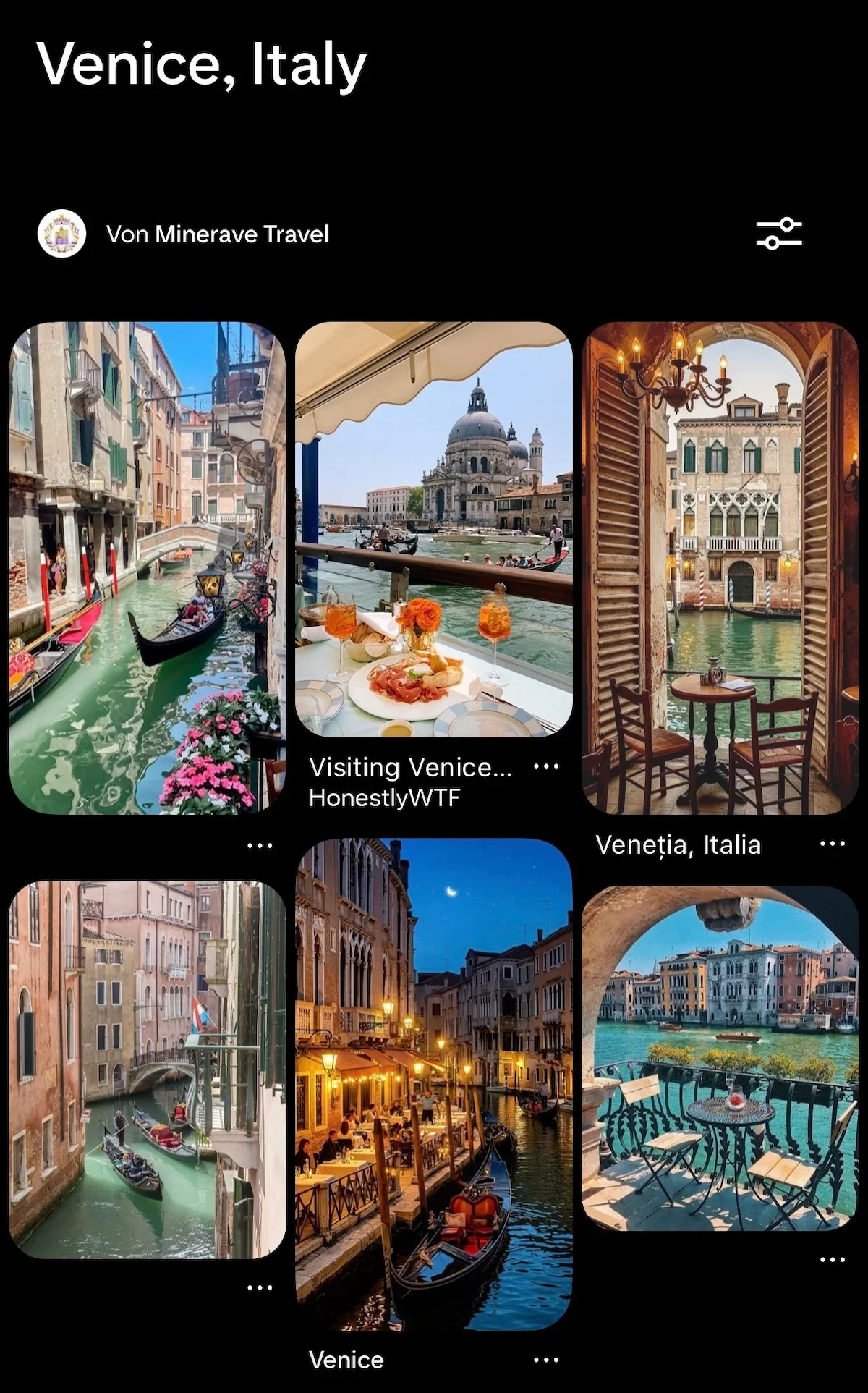Show more options for the Venice night pin
The image size is (868, 1393).
[546, 1360]
